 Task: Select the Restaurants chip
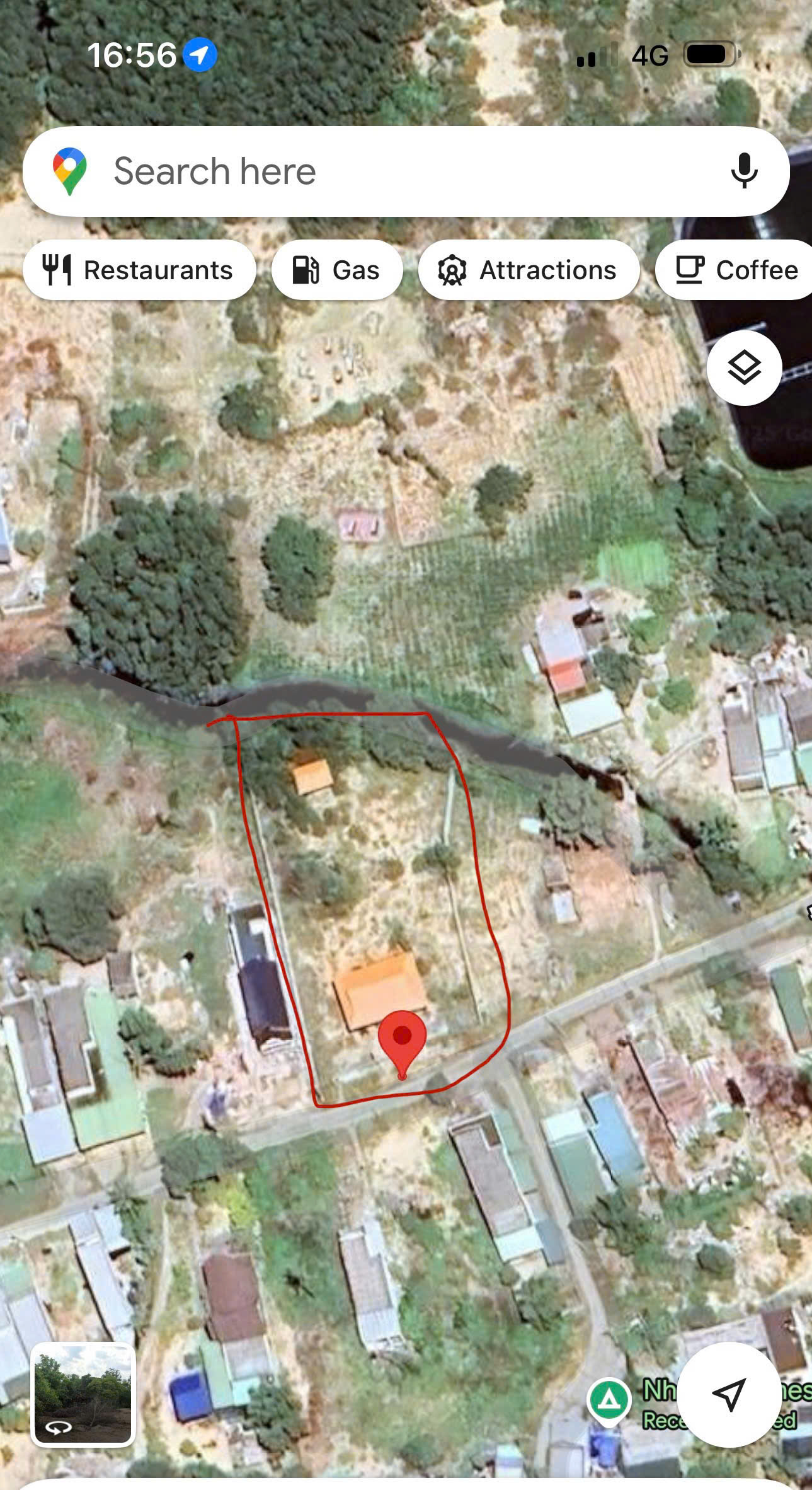pos(139,270)
